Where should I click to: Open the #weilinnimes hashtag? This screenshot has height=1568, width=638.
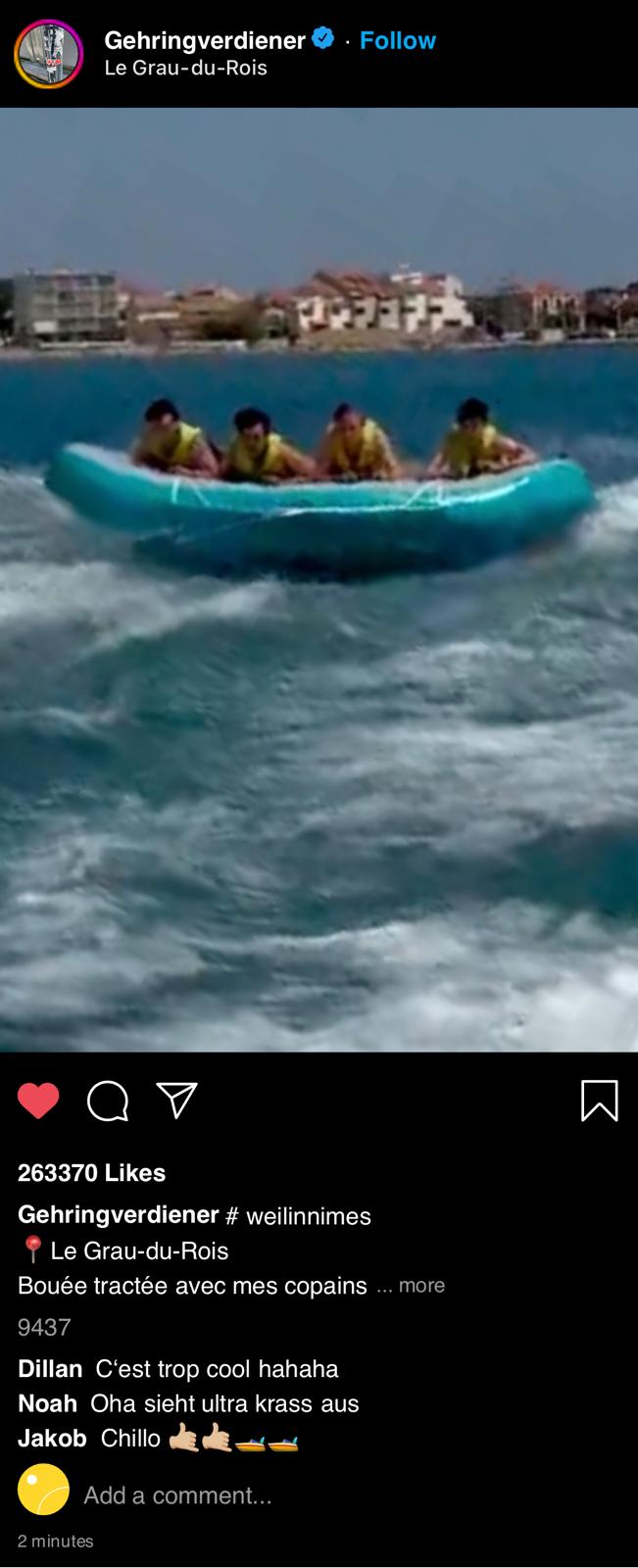pyautogui.click(x=299, y=1216)
